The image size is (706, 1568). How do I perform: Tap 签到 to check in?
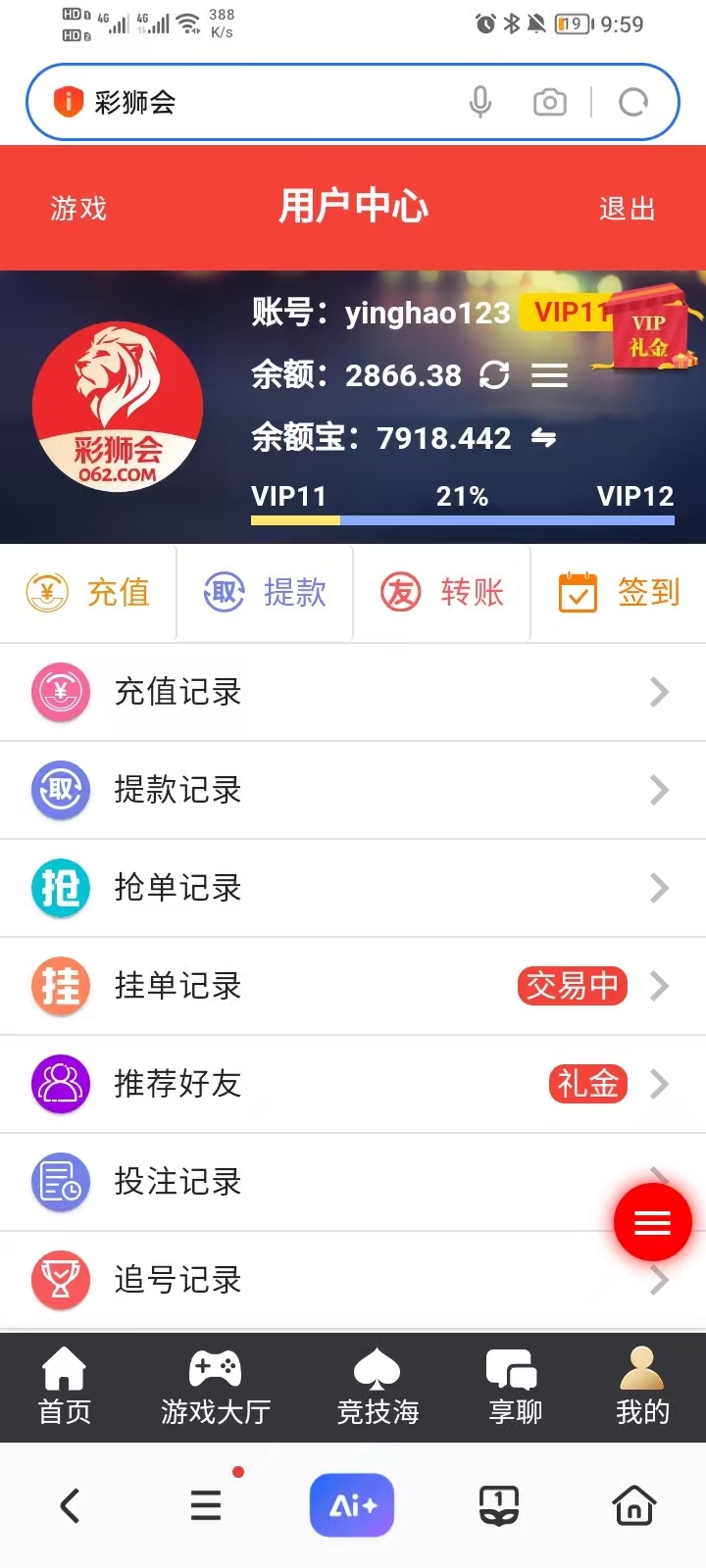coord(618,593)
